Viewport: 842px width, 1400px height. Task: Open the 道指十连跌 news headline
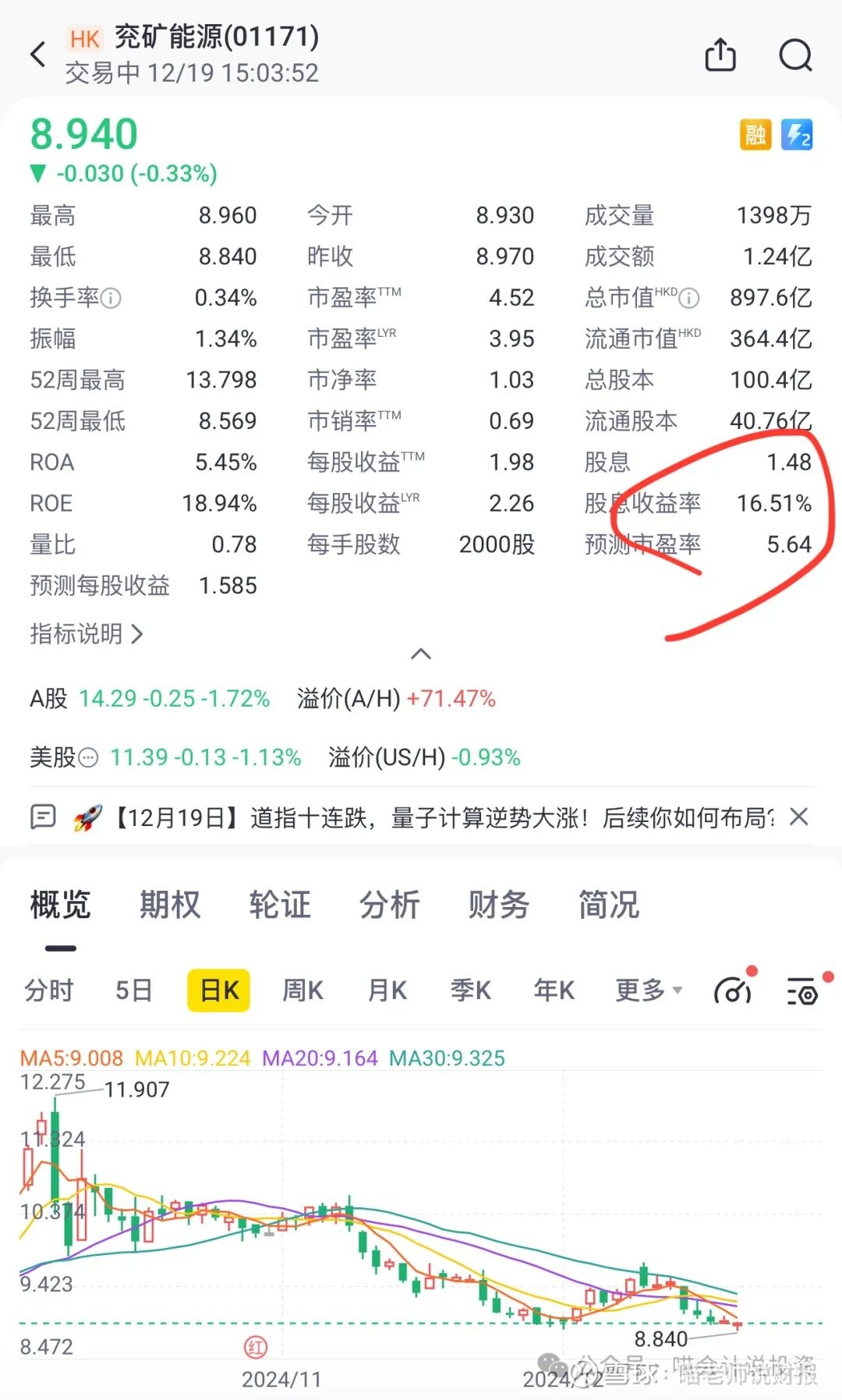tap(443, 817)
